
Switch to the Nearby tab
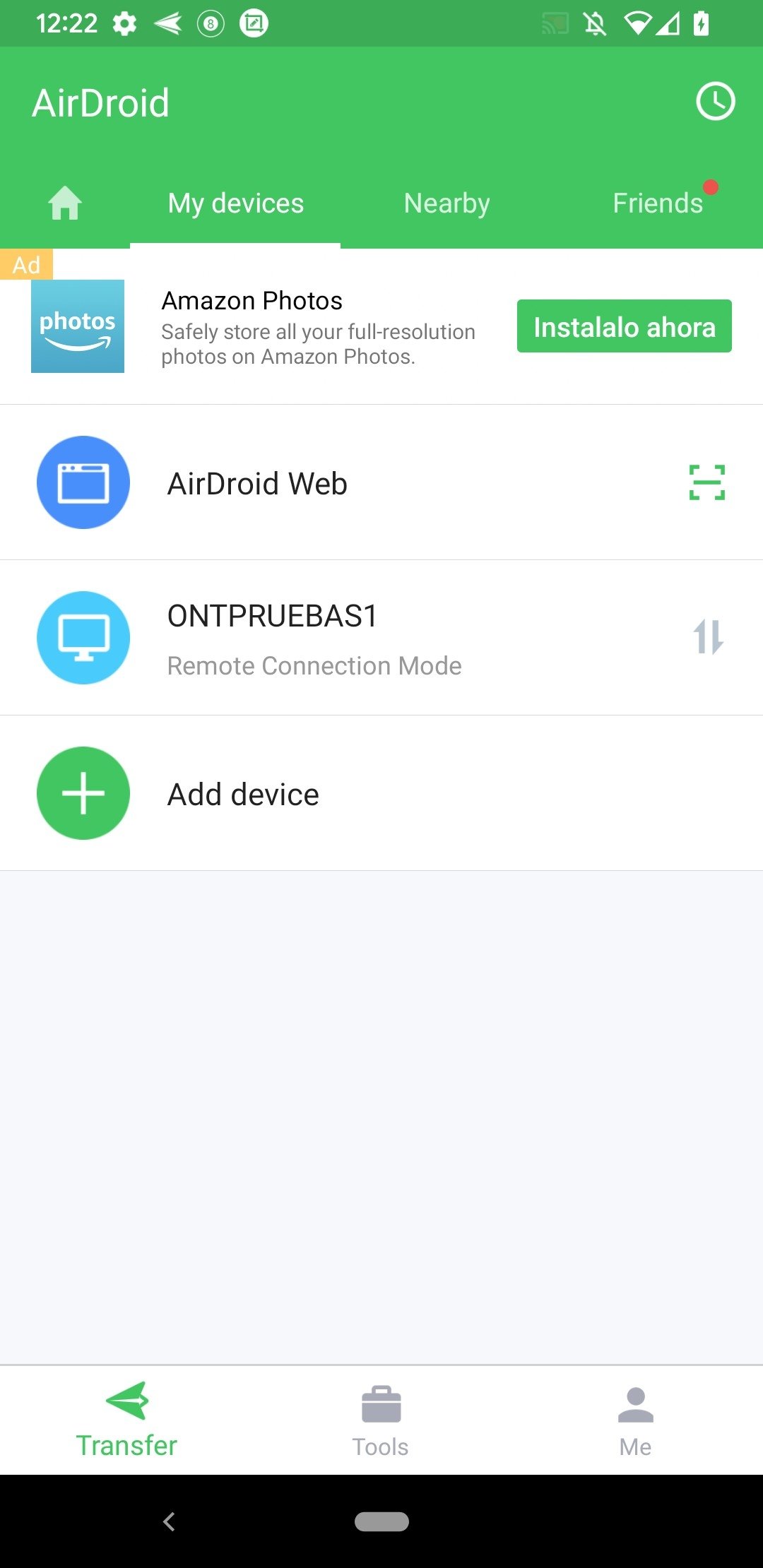(446, 203)
